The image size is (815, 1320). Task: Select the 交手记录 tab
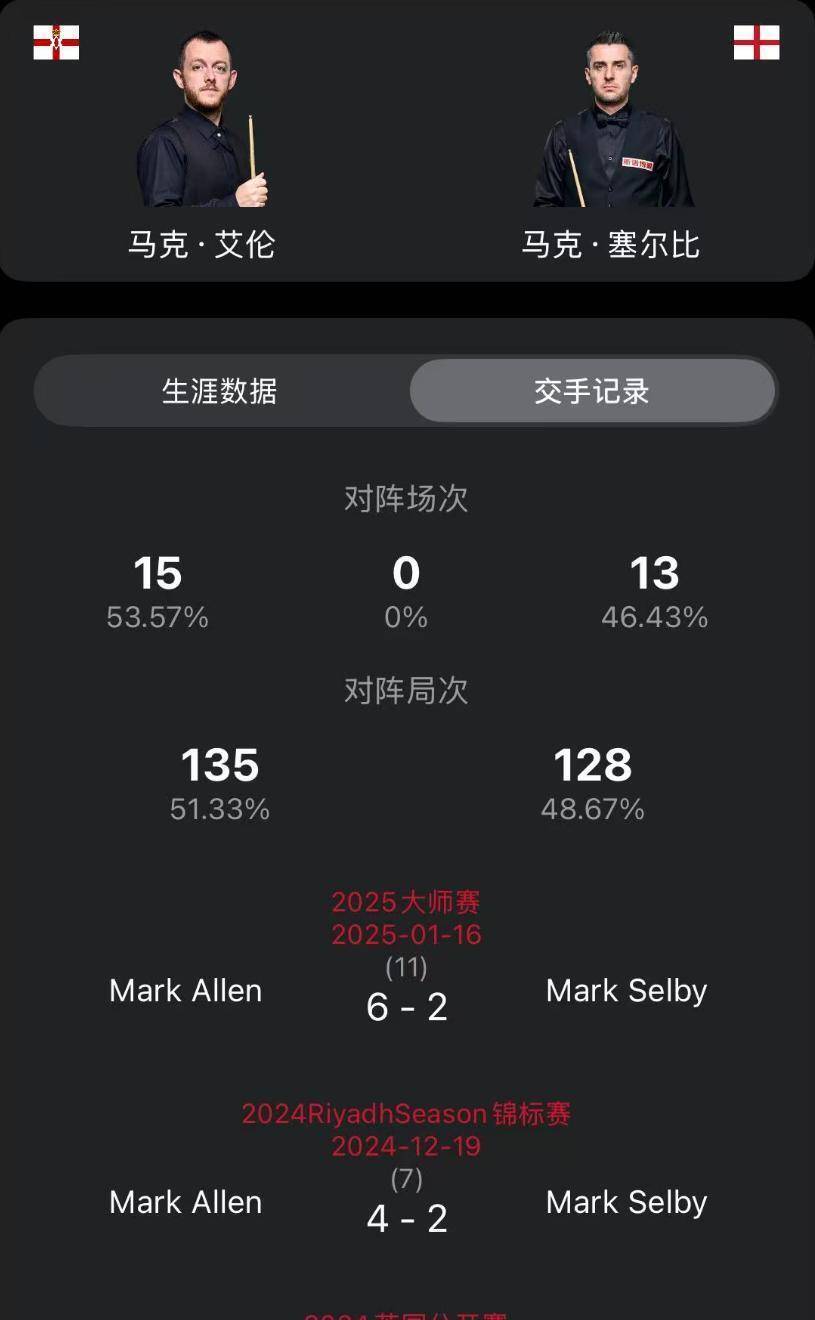tap(592, 391)
